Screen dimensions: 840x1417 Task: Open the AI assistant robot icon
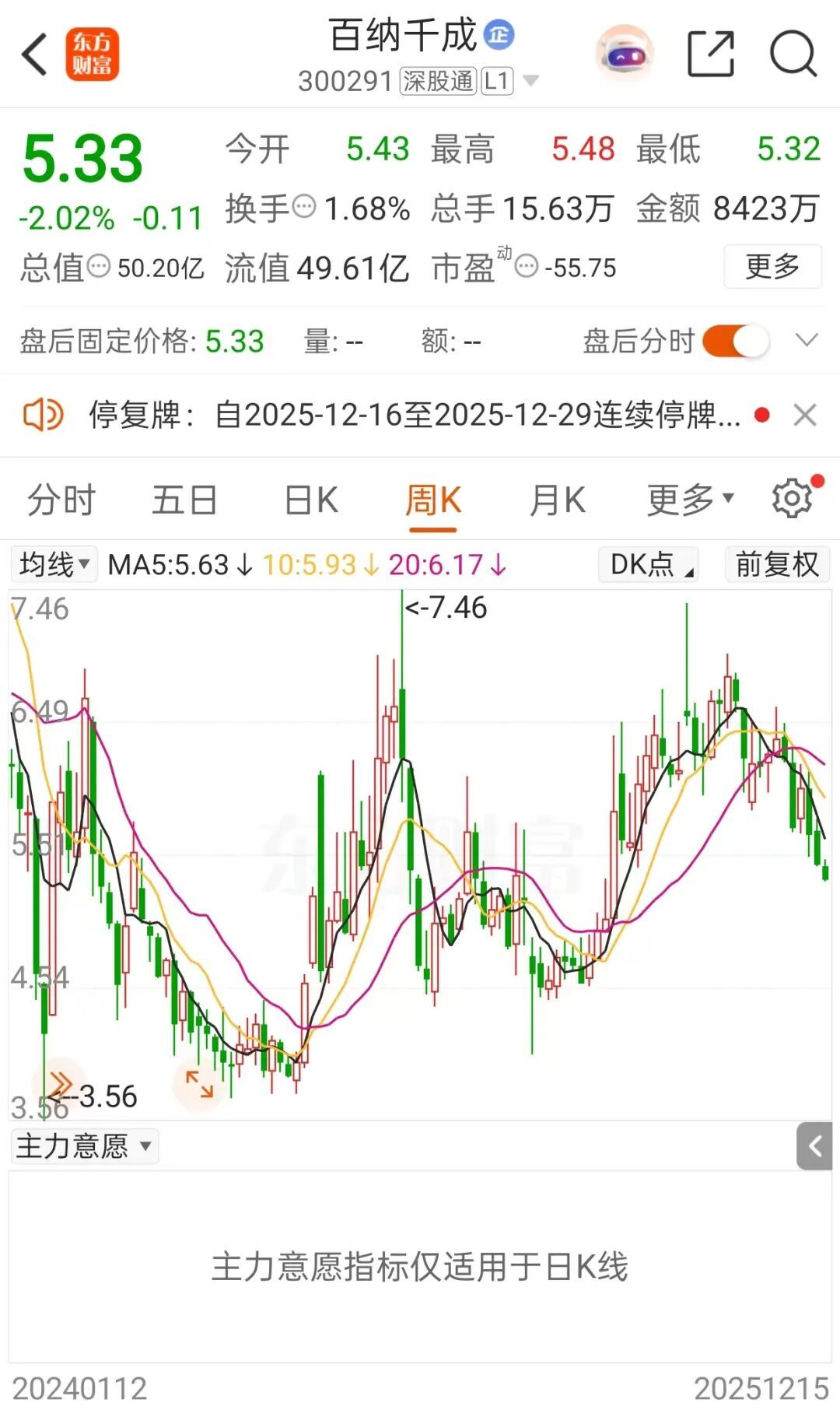(625, 54)
